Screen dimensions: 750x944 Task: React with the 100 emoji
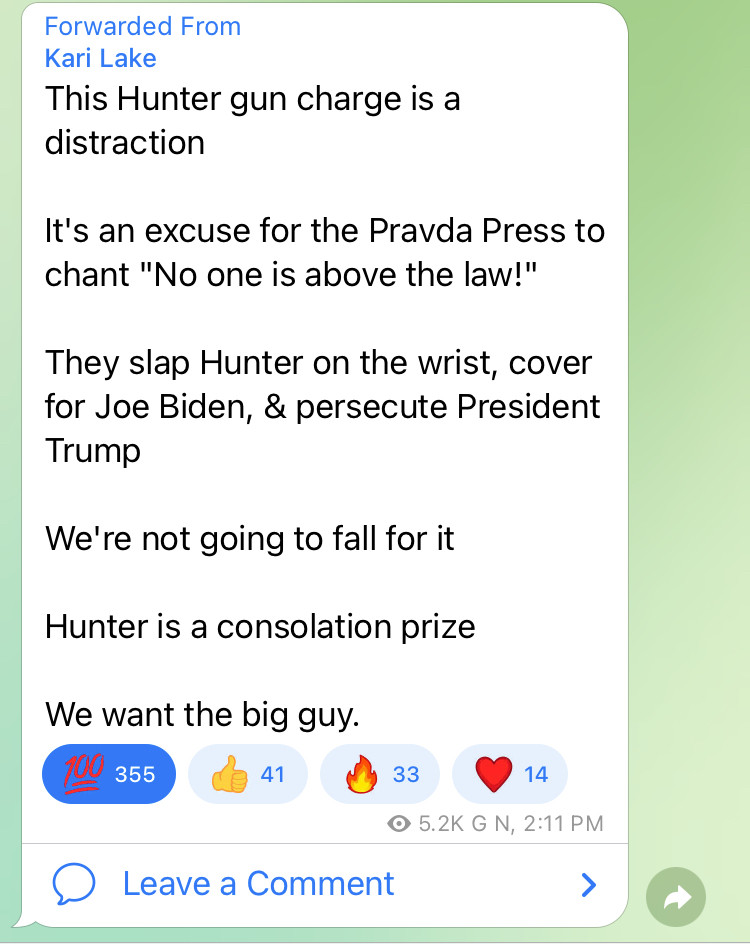[x=109, y=774]
